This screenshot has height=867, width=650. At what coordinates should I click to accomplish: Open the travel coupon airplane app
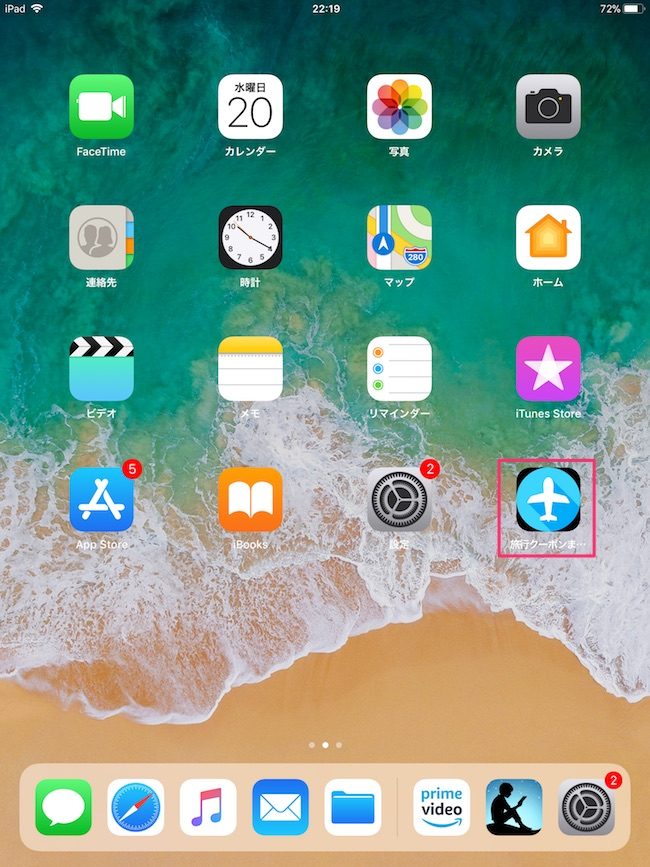[548, 499]
